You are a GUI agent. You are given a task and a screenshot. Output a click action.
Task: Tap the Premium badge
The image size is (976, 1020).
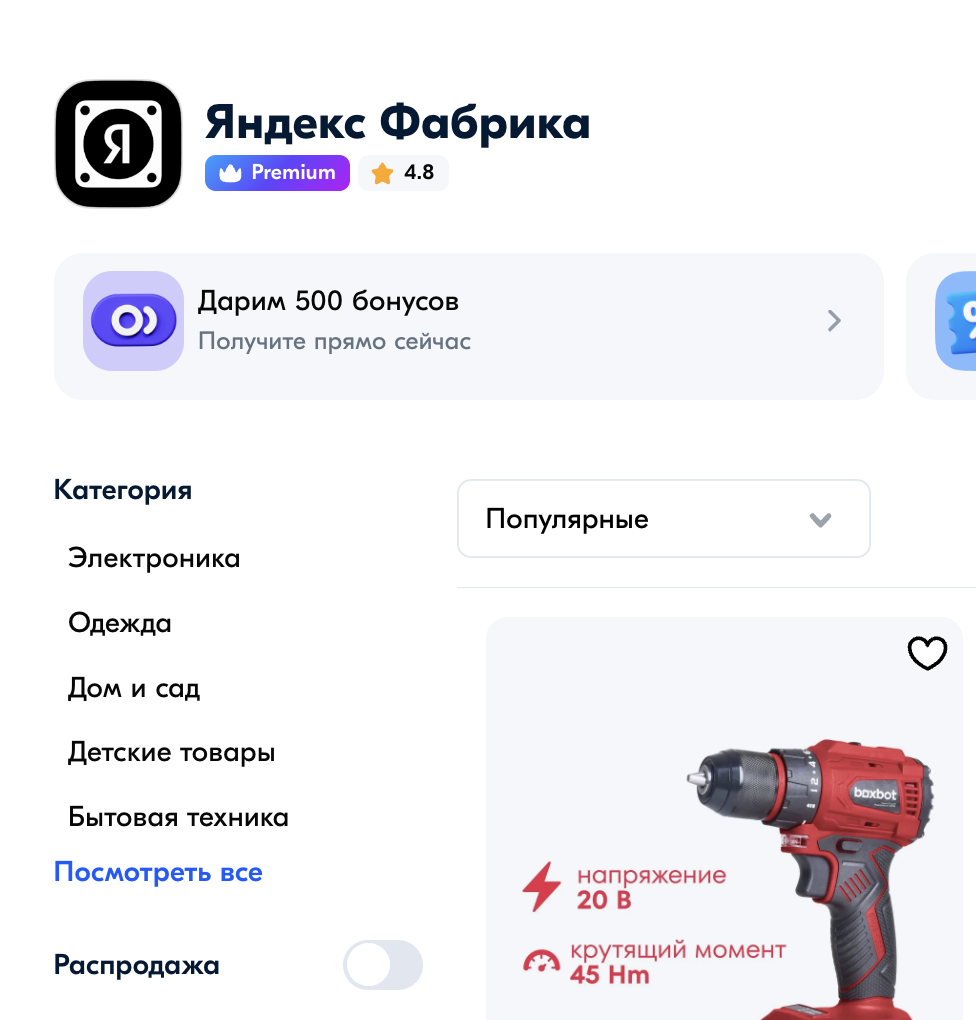[x=277, y=173]
